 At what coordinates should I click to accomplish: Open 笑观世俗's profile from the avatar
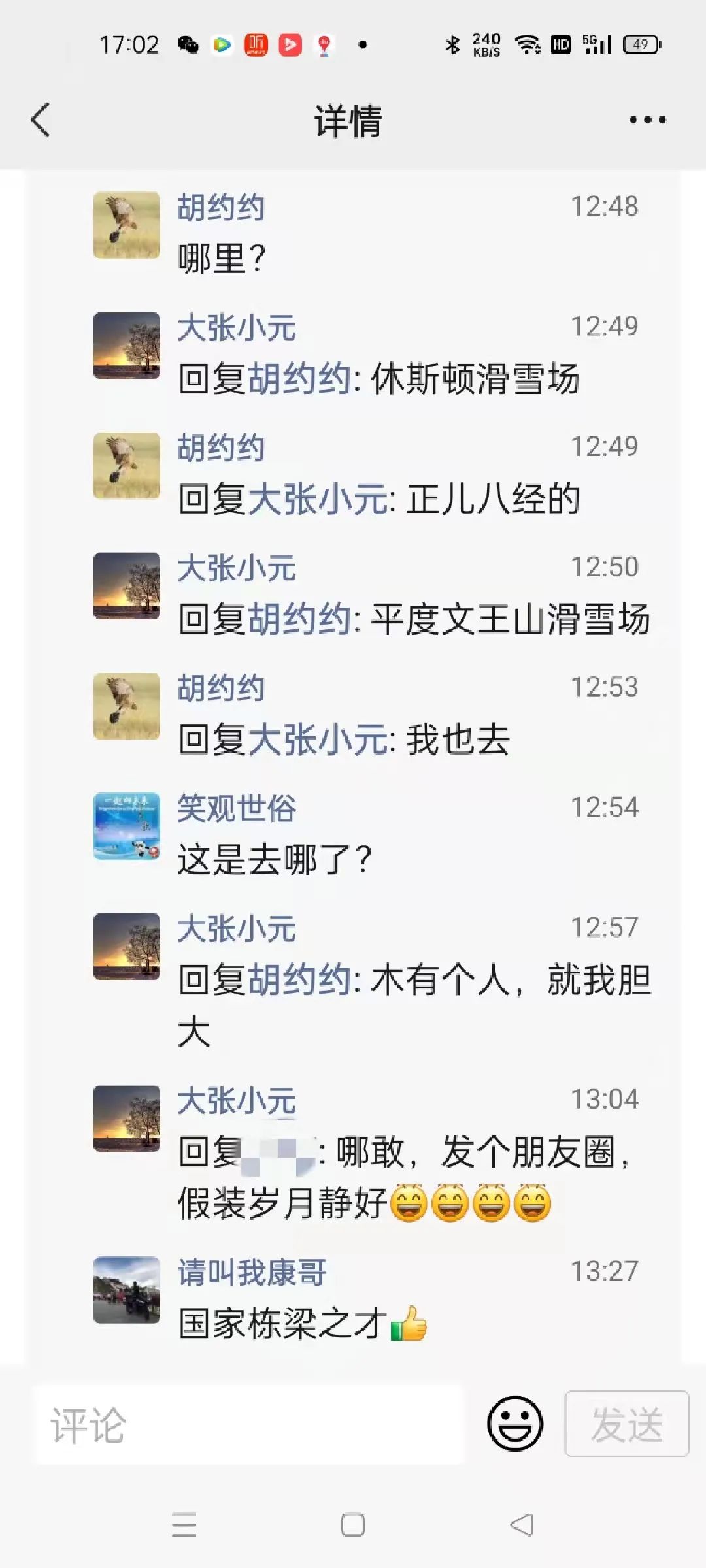[127, 826]
